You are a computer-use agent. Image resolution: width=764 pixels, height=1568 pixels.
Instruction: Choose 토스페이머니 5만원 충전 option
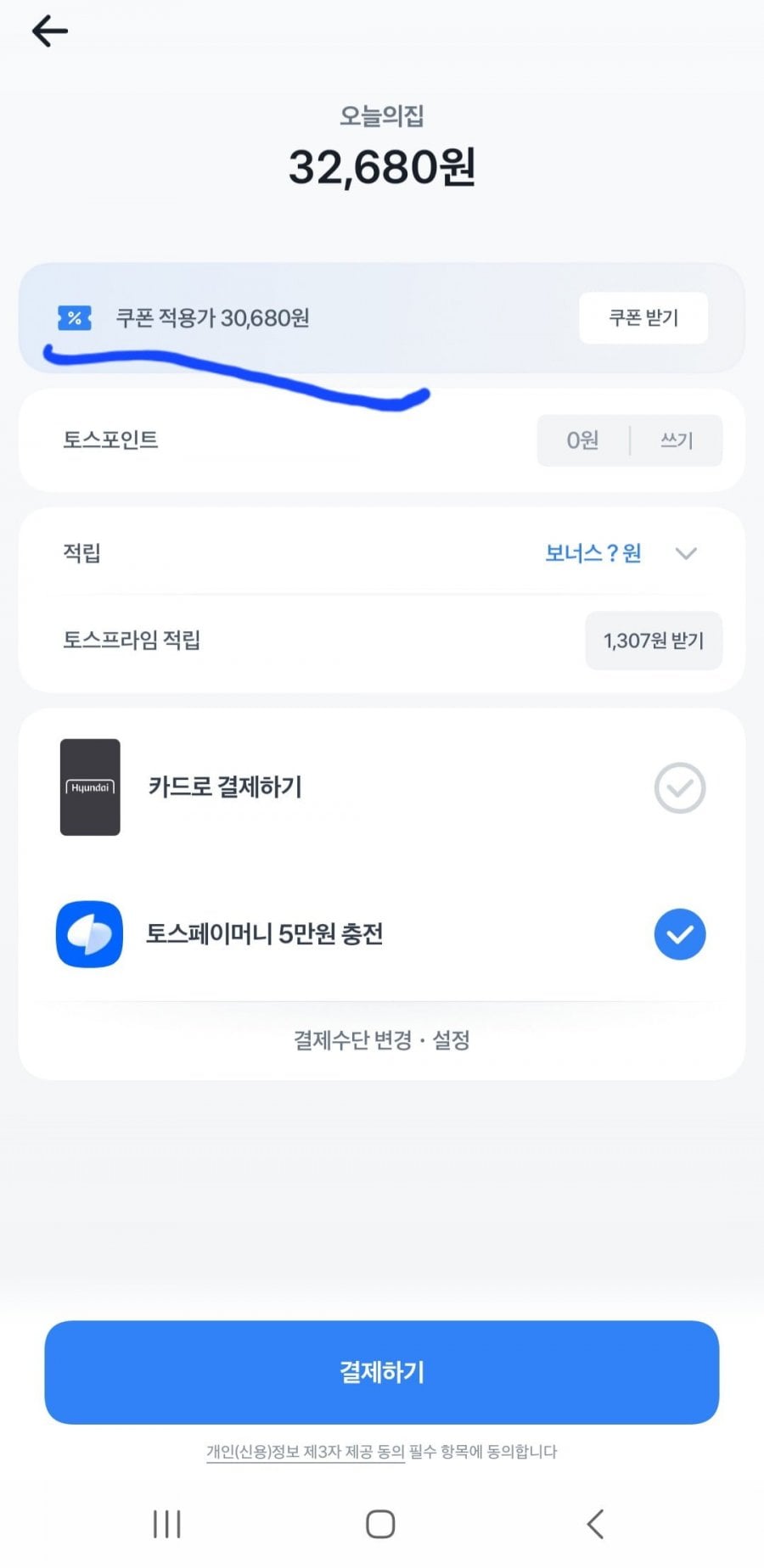point(679,934)
